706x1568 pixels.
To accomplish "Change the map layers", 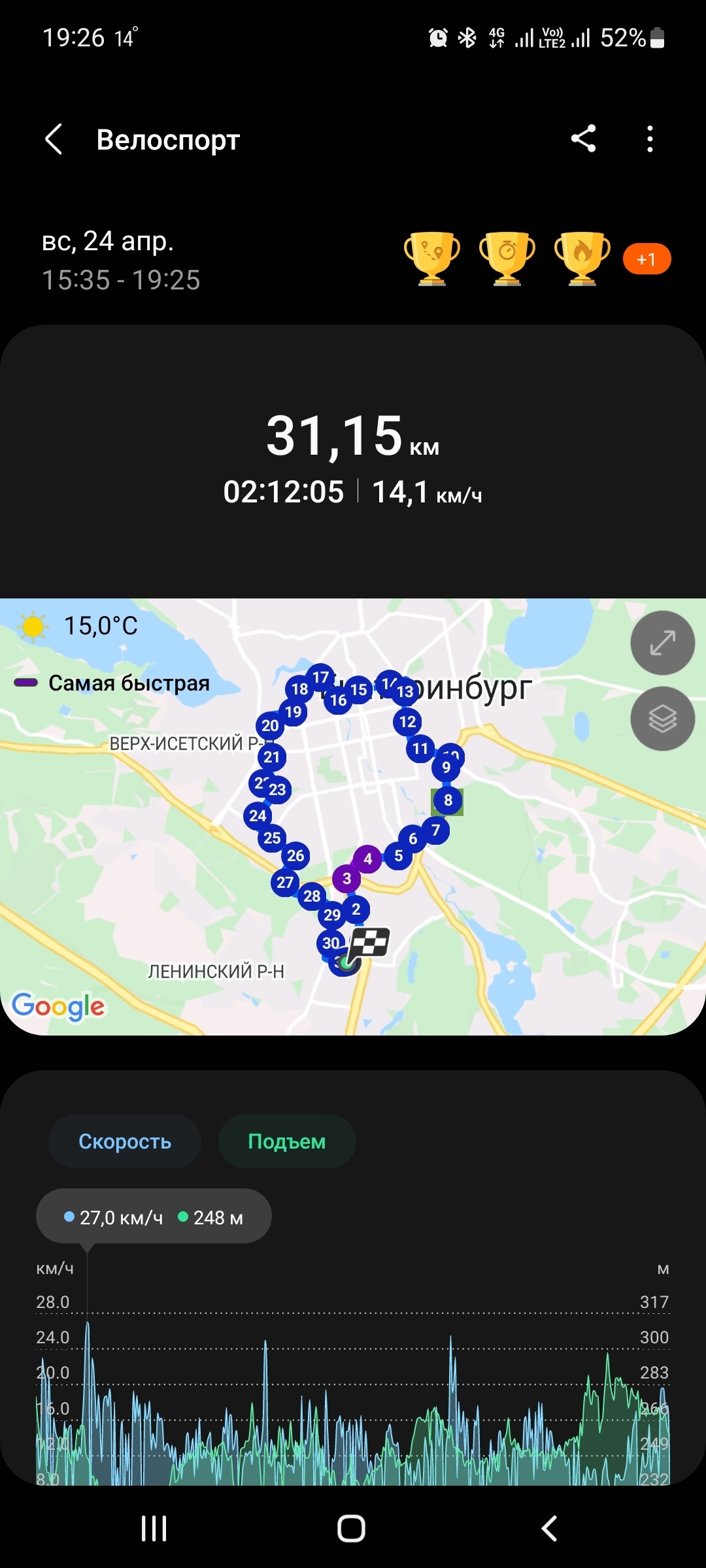I will [x=662, y=719].
